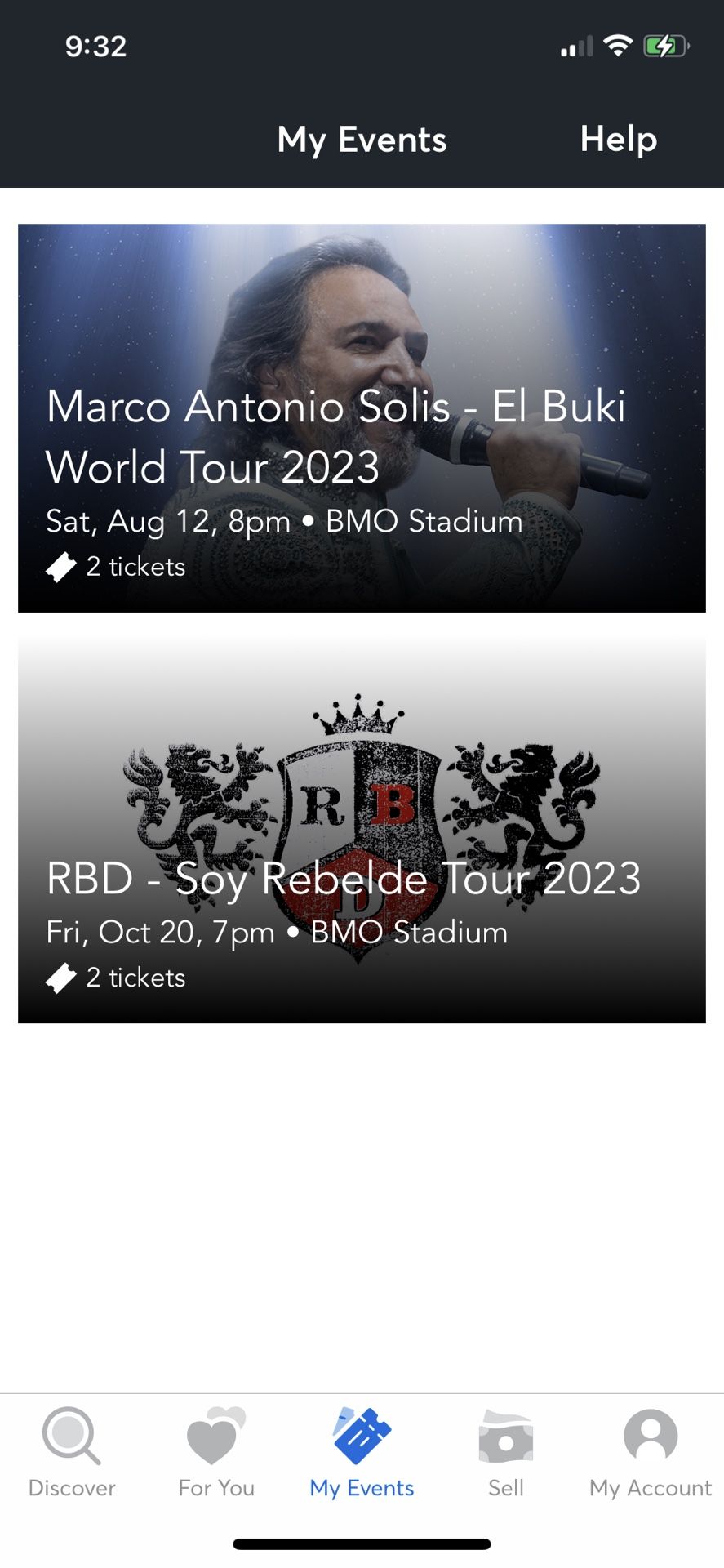The image size is (724, 1568).
Task: Select the My Events tab
Action: click(x=362, y=1451)
